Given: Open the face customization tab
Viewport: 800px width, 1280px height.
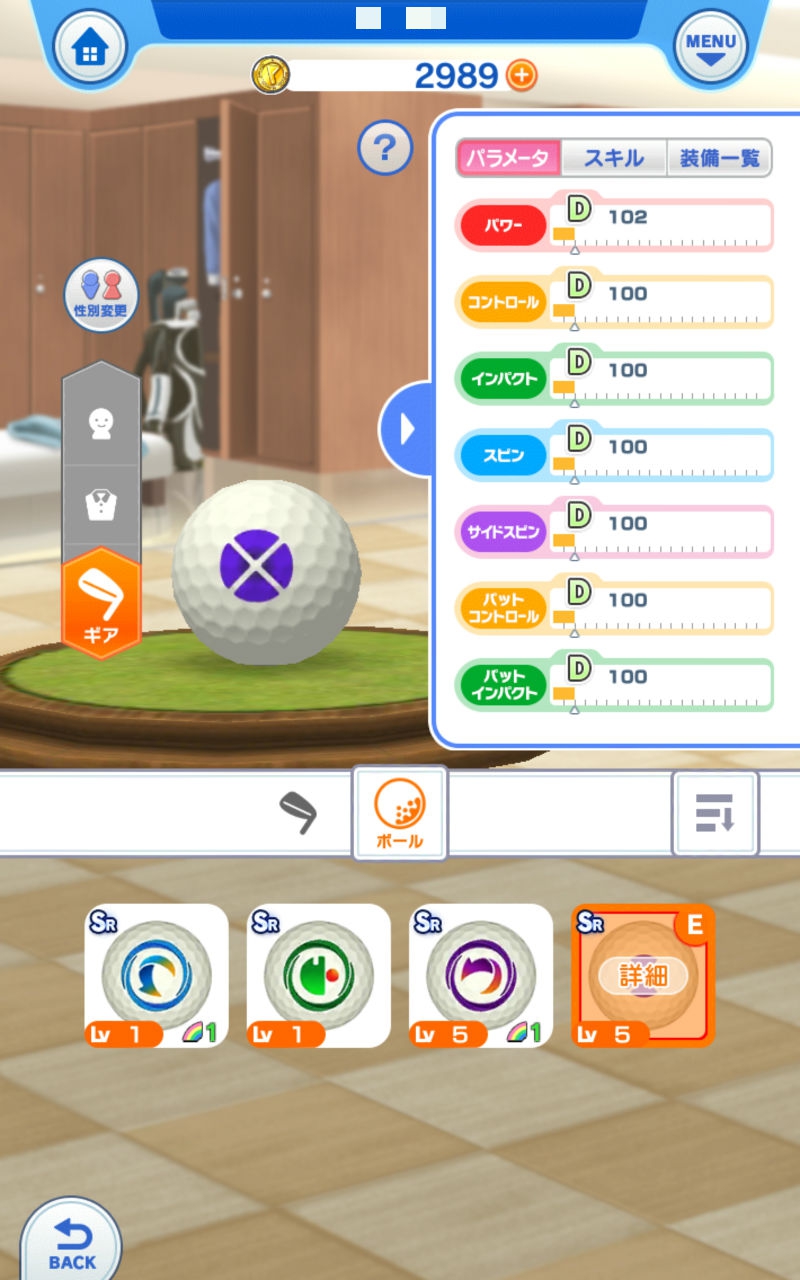Looking at the screenshot, I should coord(101,425).
